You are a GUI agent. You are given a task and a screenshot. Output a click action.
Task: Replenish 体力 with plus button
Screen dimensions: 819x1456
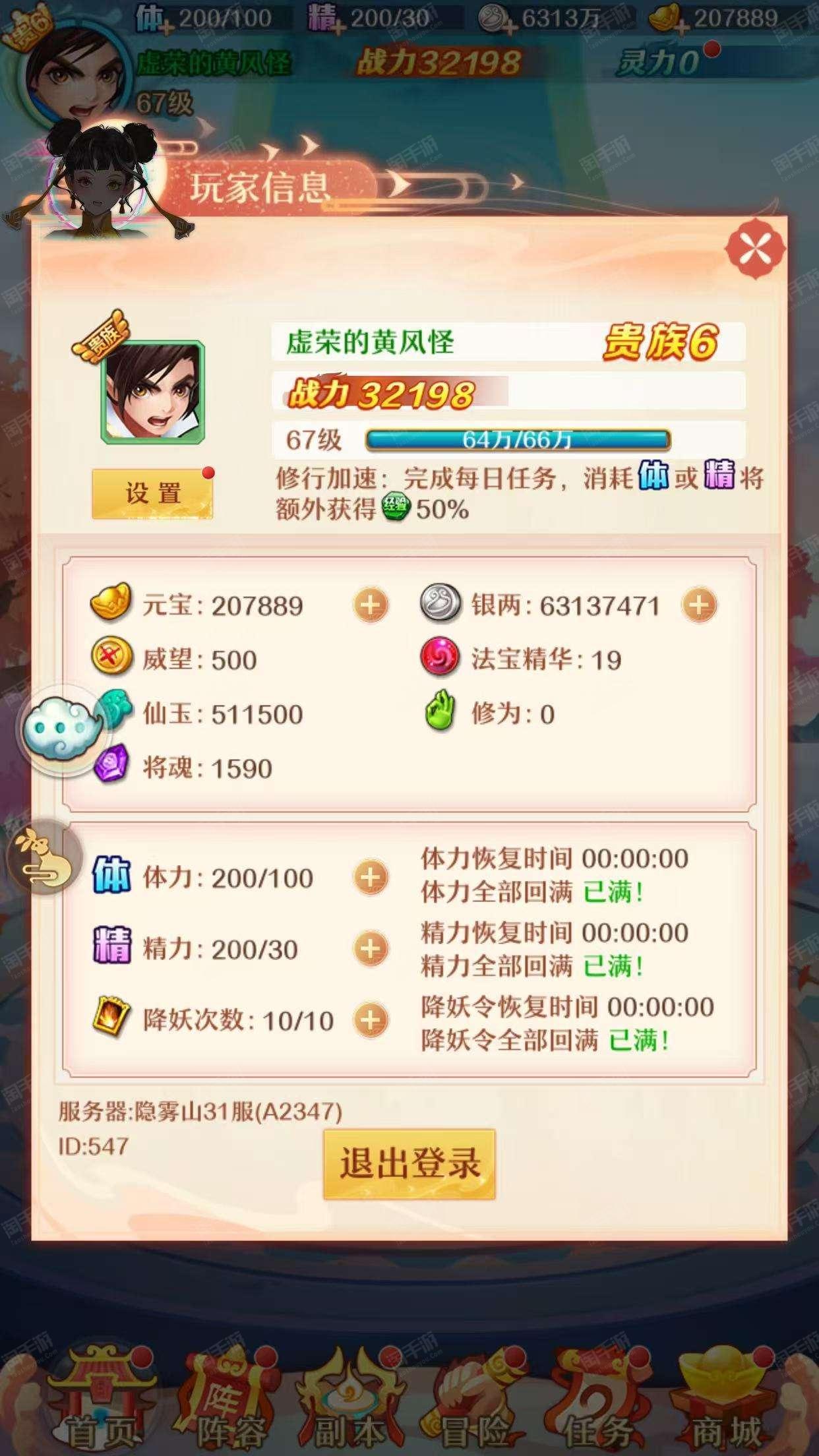(x=371, y=877)
